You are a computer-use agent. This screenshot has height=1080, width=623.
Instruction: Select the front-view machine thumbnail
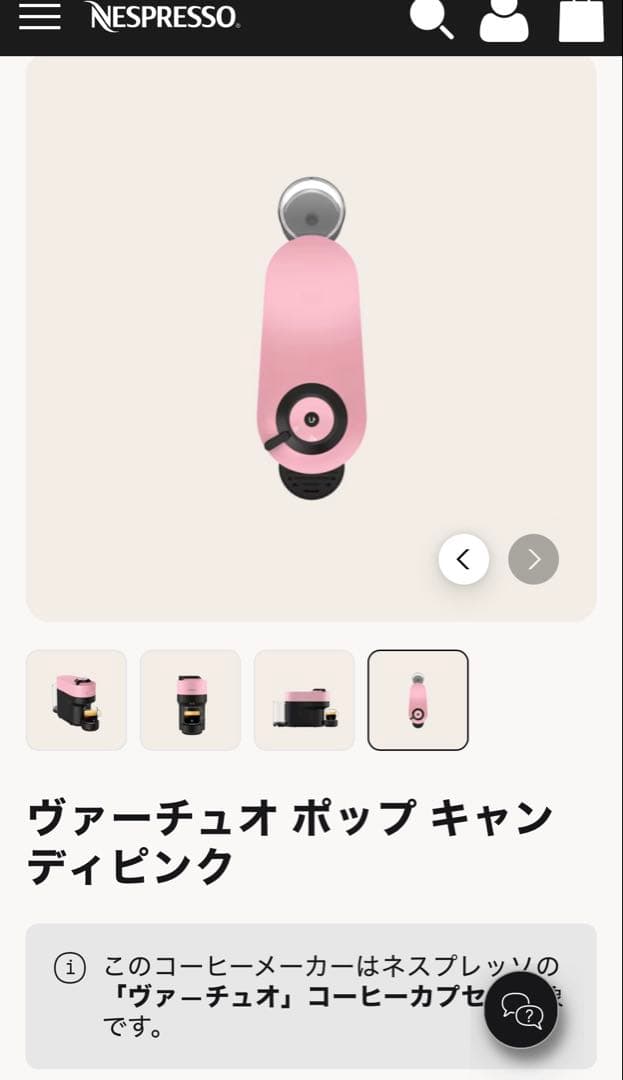click(190, 700)
